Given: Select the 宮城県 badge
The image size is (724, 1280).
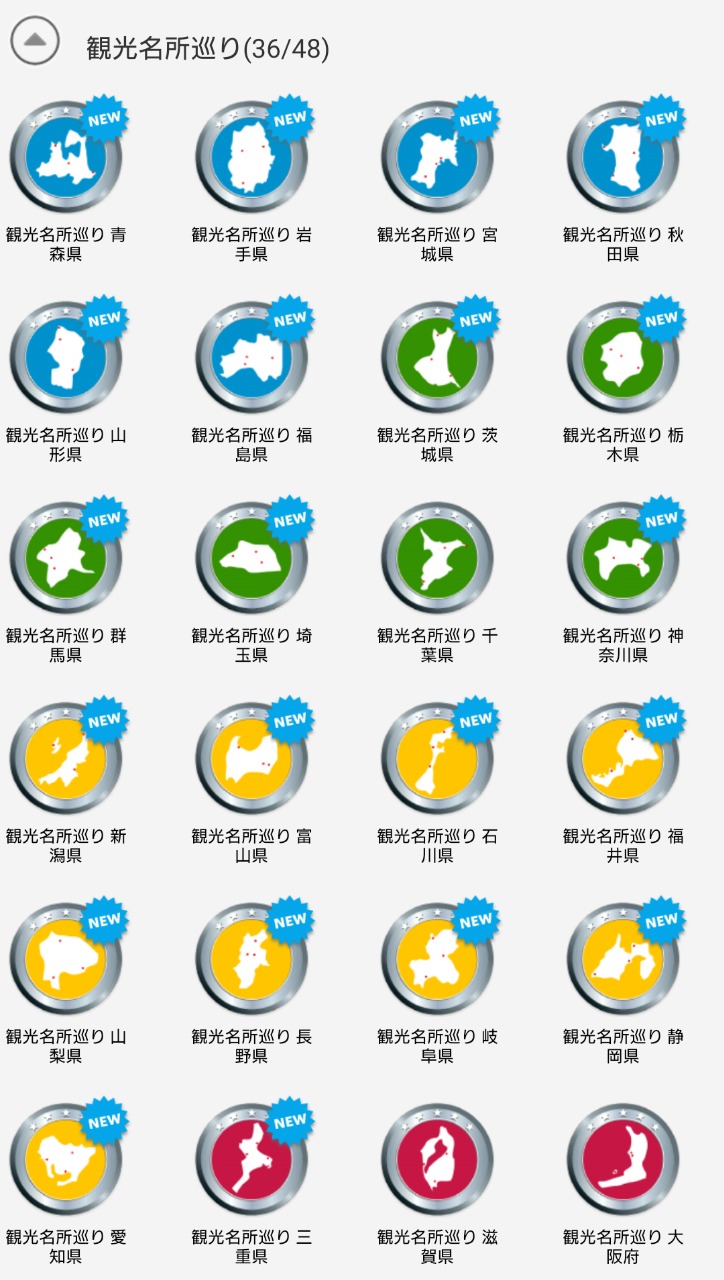Looking at the screenshot, I should coord(437,155).
